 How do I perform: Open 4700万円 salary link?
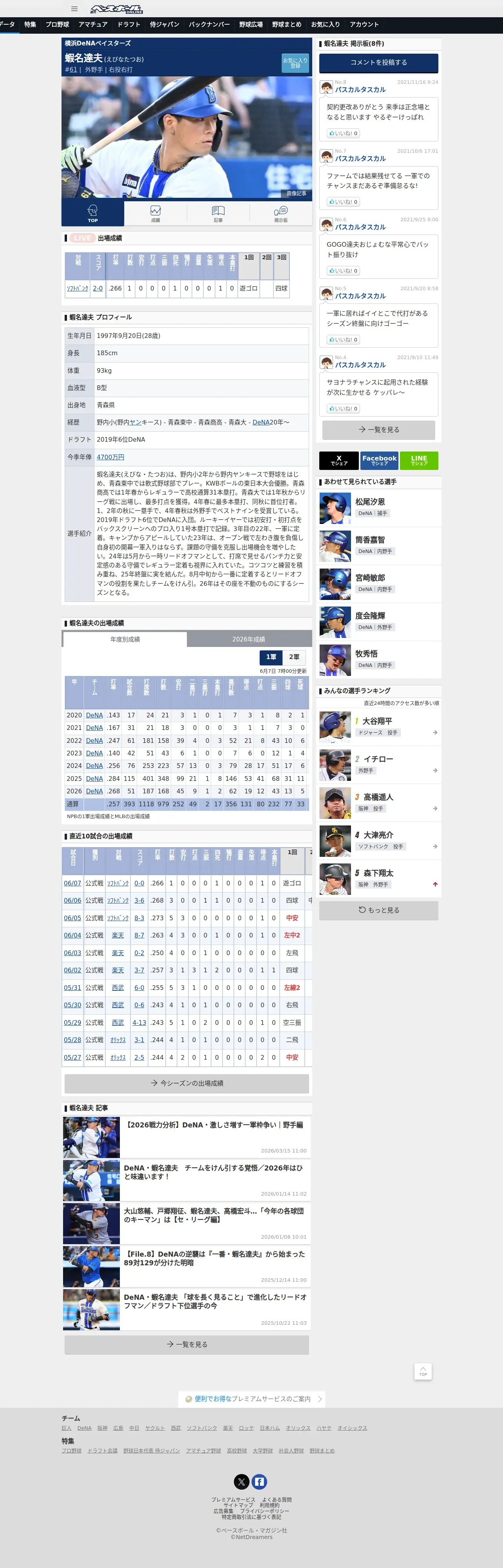pyautogui.click(x=110, y=457)
